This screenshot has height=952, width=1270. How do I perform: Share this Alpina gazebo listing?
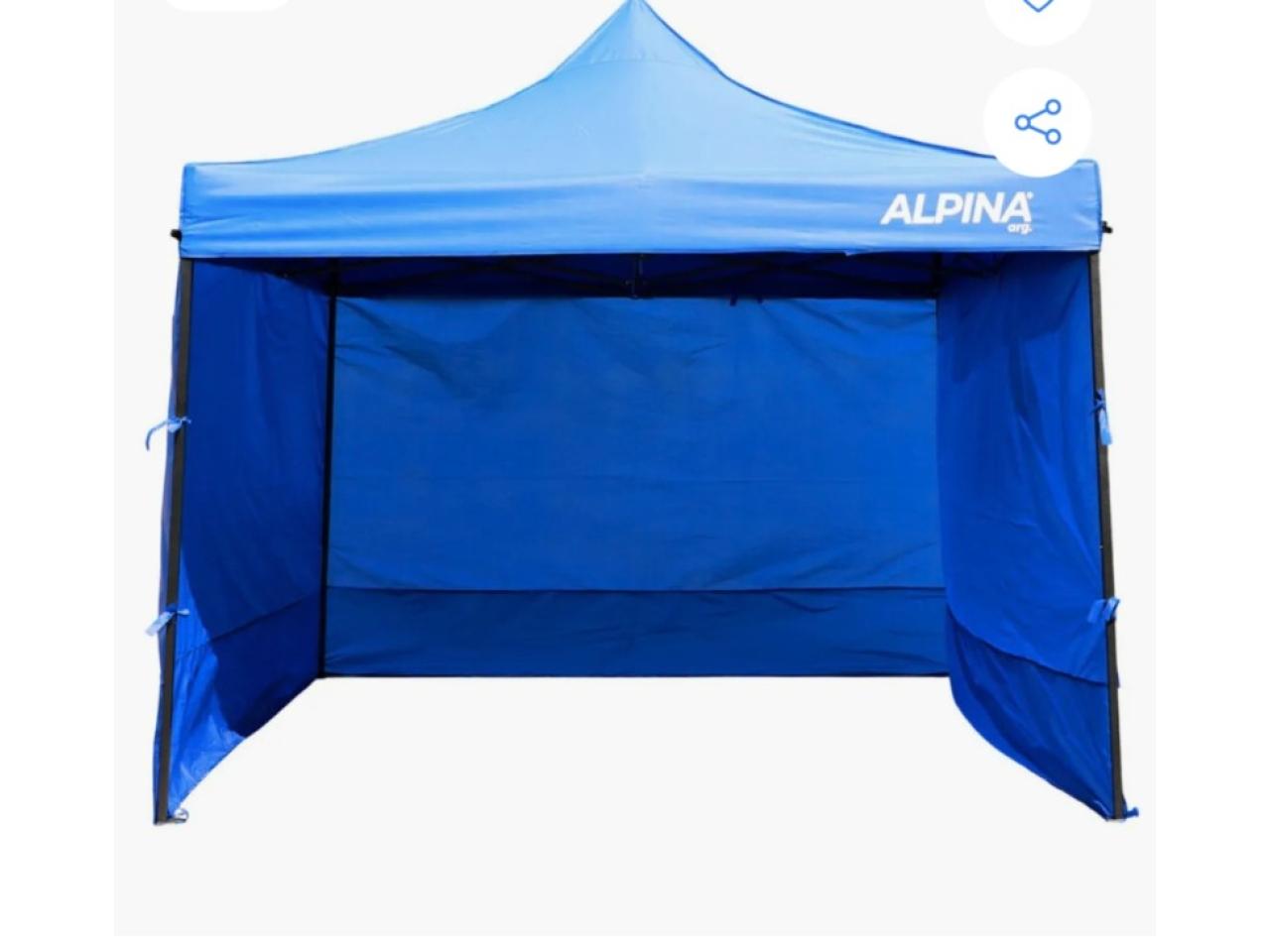[1037, 122]
